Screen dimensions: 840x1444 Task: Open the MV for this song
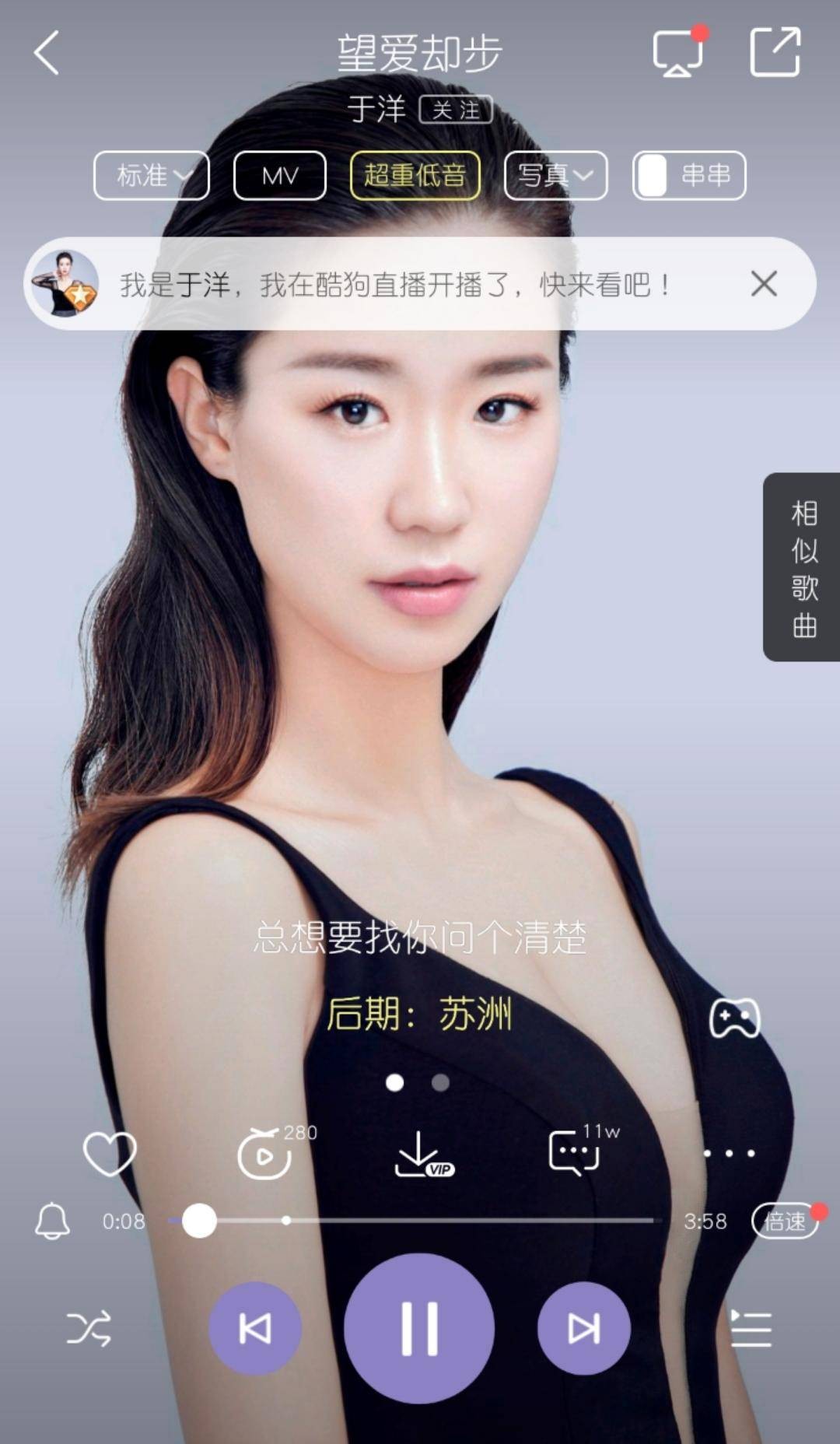(279, 175)
